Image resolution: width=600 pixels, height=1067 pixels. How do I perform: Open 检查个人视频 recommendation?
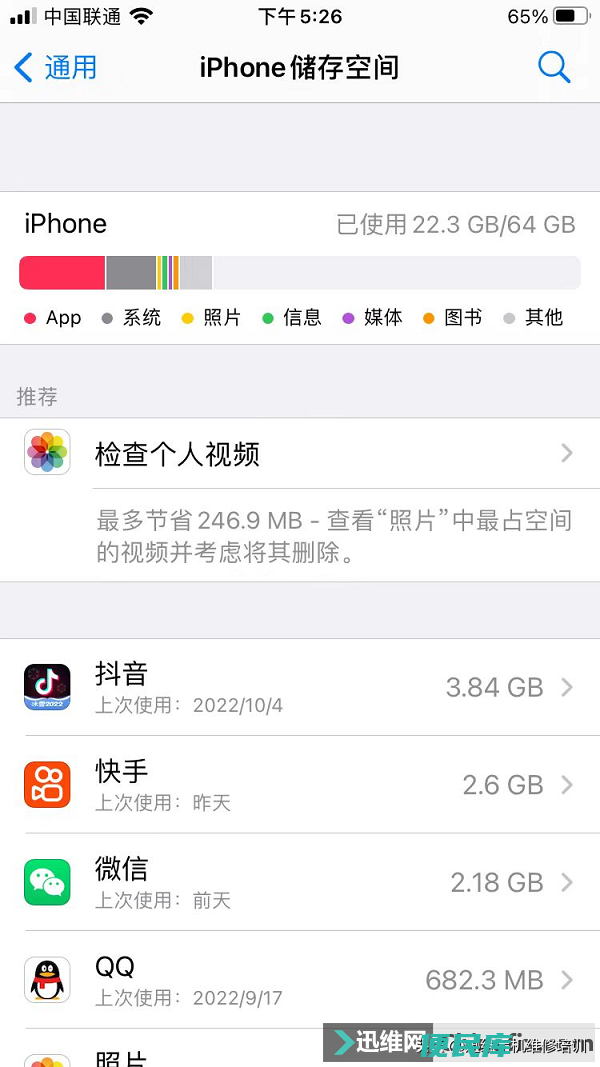point(300,454)
